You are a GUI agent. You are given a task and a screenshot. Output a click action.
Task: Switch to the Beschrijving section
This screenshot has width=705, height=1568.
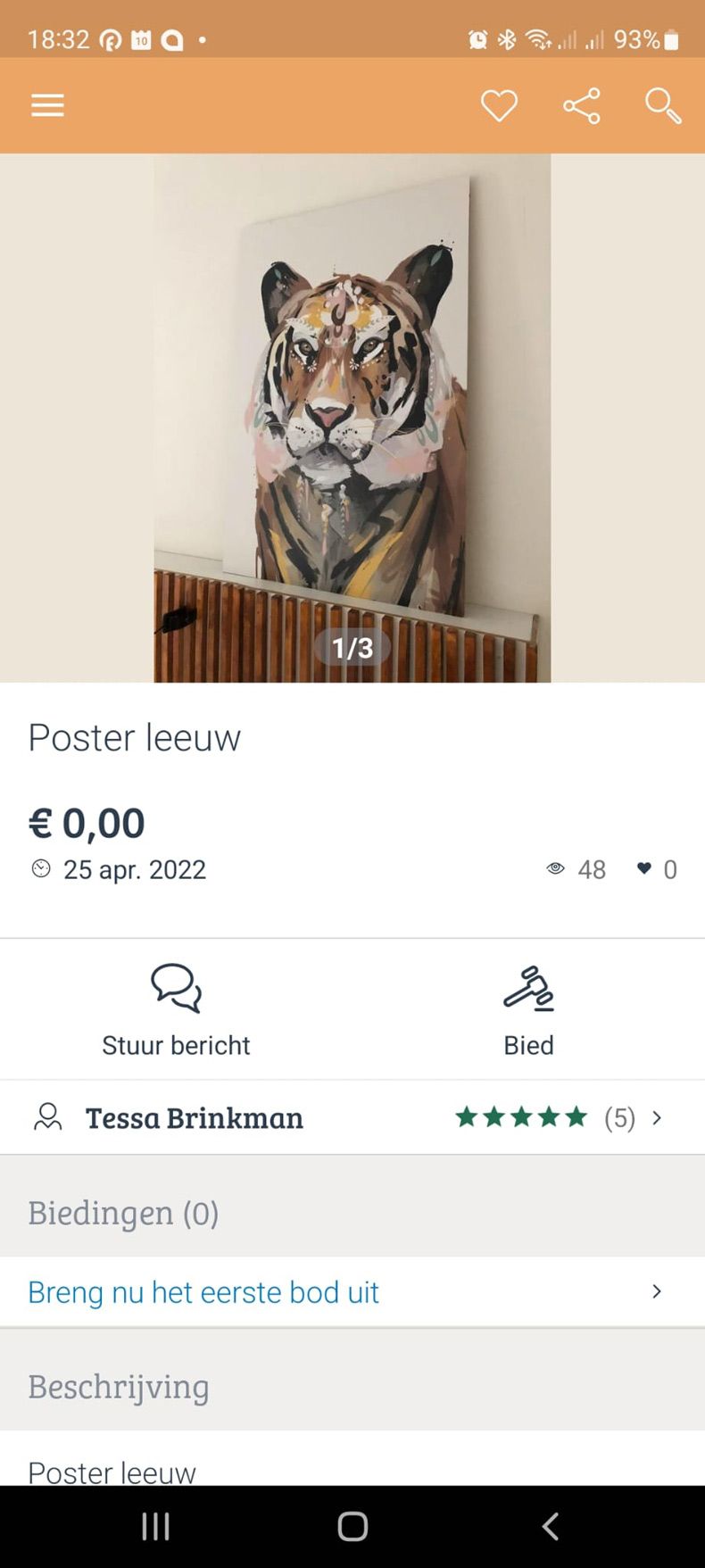[x=118, y=1386]
